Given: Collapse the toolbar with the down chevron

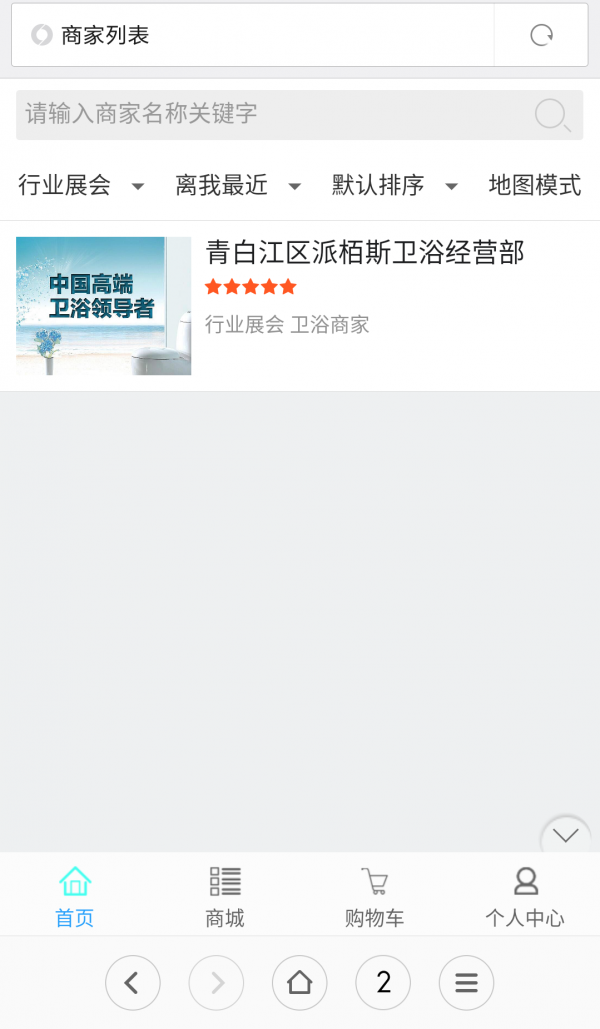Looking at the screenshot, I should 565,835.
